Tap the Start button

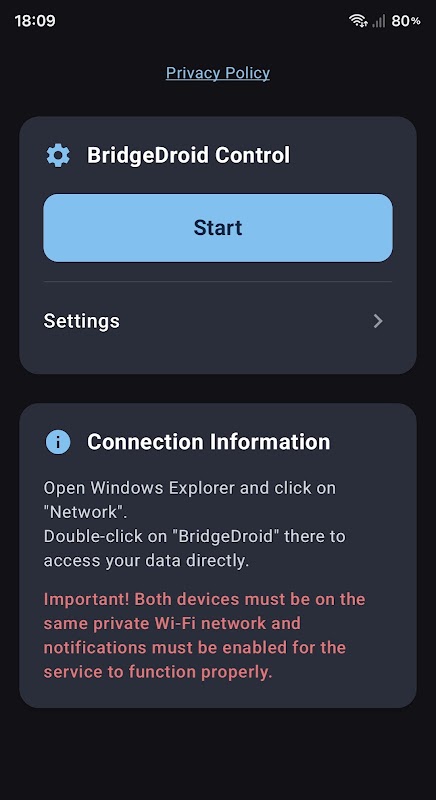218,228
